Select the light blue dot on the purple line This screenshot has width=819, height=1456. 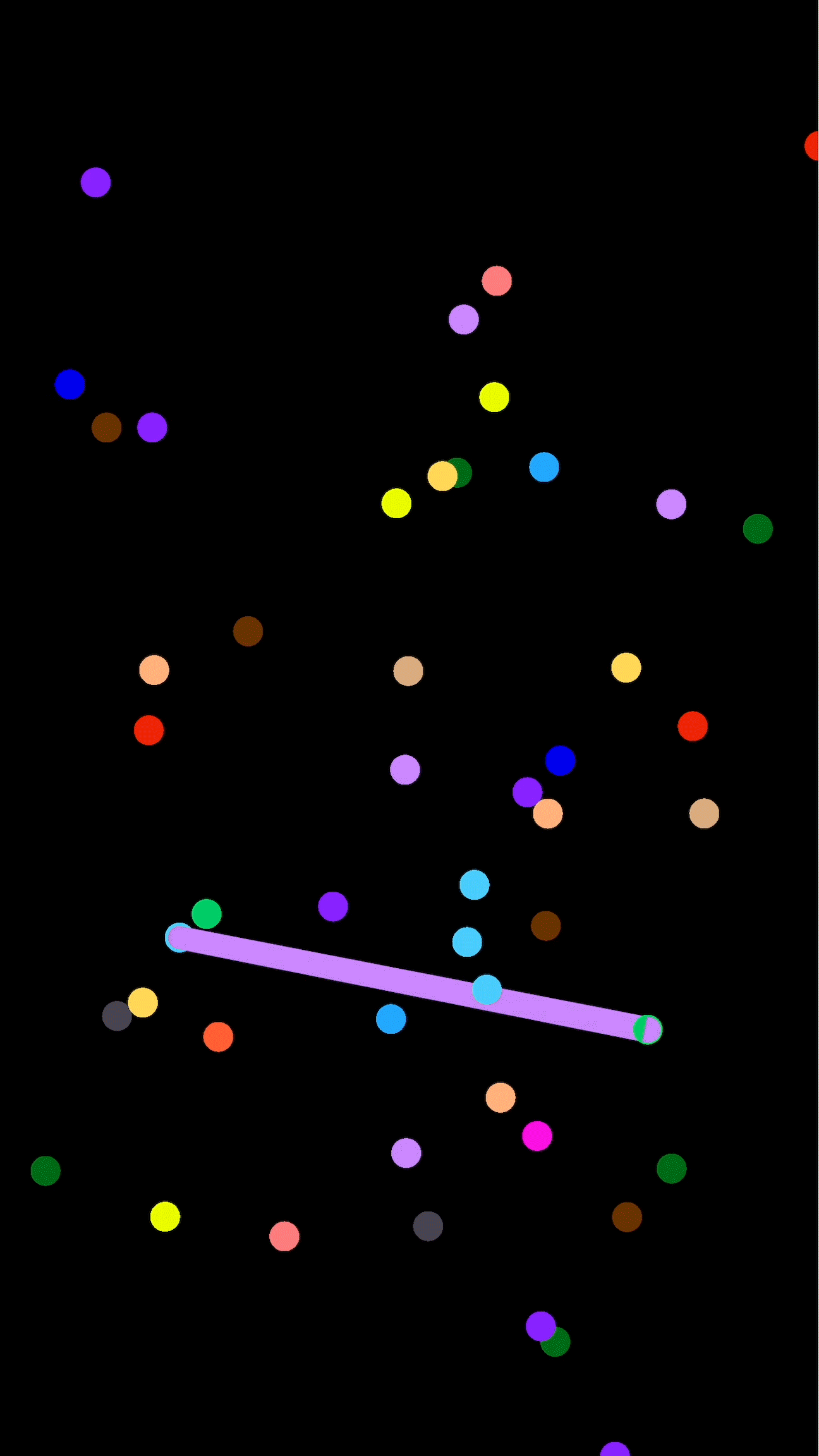pos(487,990)
